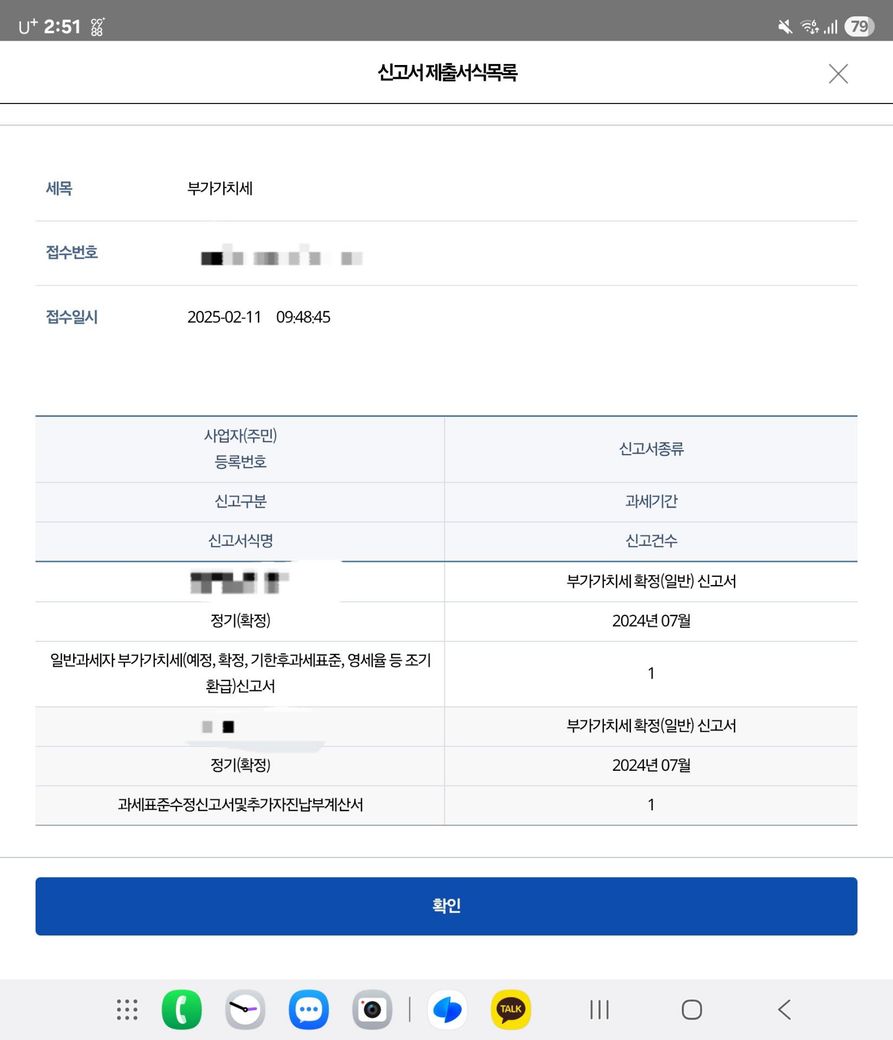This screenshot has width=893, height=1040.
Task: Open the Clock app in taskbar
Action: click(x=245, y=1010)
